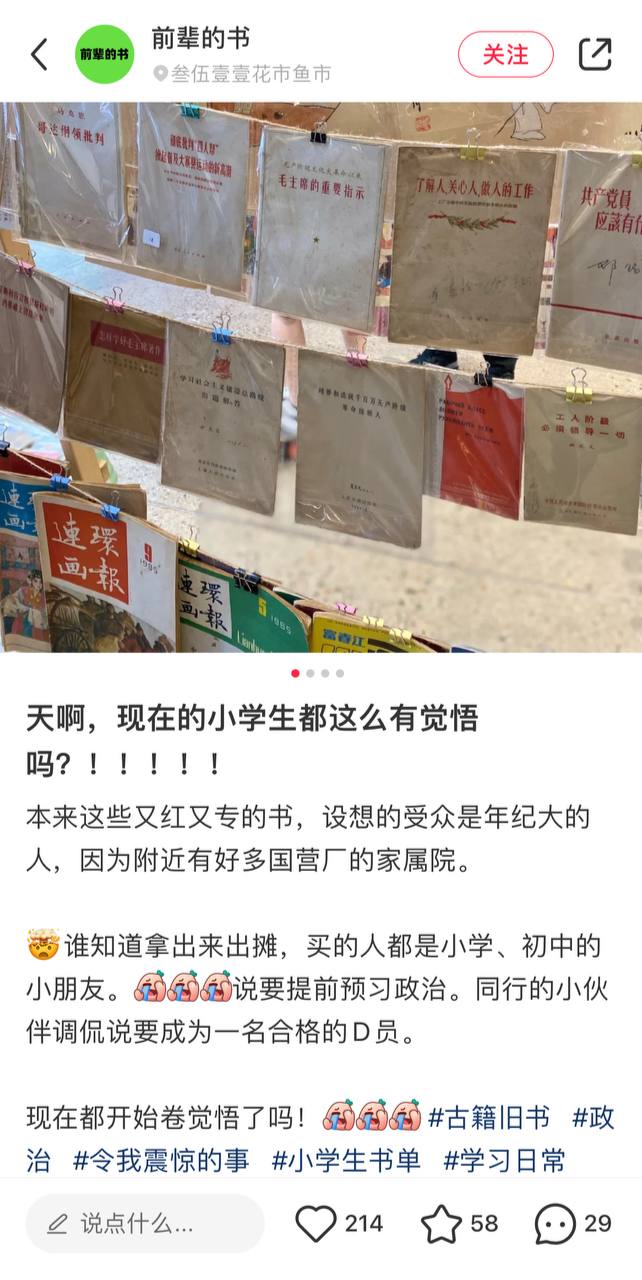This screenshot has height=1280, width=642.
Task: Share this post
Action: [x=595, y=54]
